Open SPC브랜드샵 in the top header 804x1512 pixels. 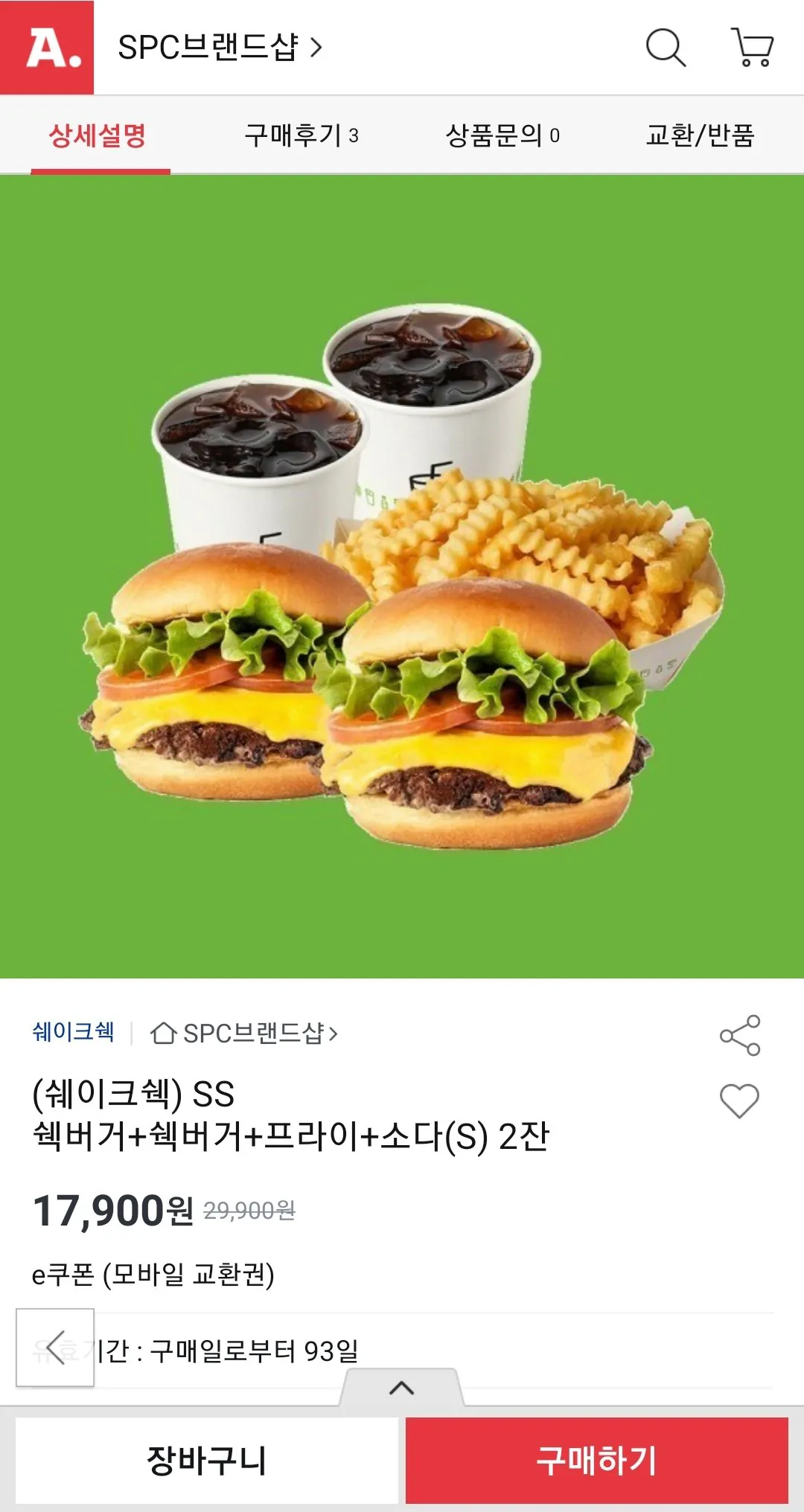[x=220, y=48]
